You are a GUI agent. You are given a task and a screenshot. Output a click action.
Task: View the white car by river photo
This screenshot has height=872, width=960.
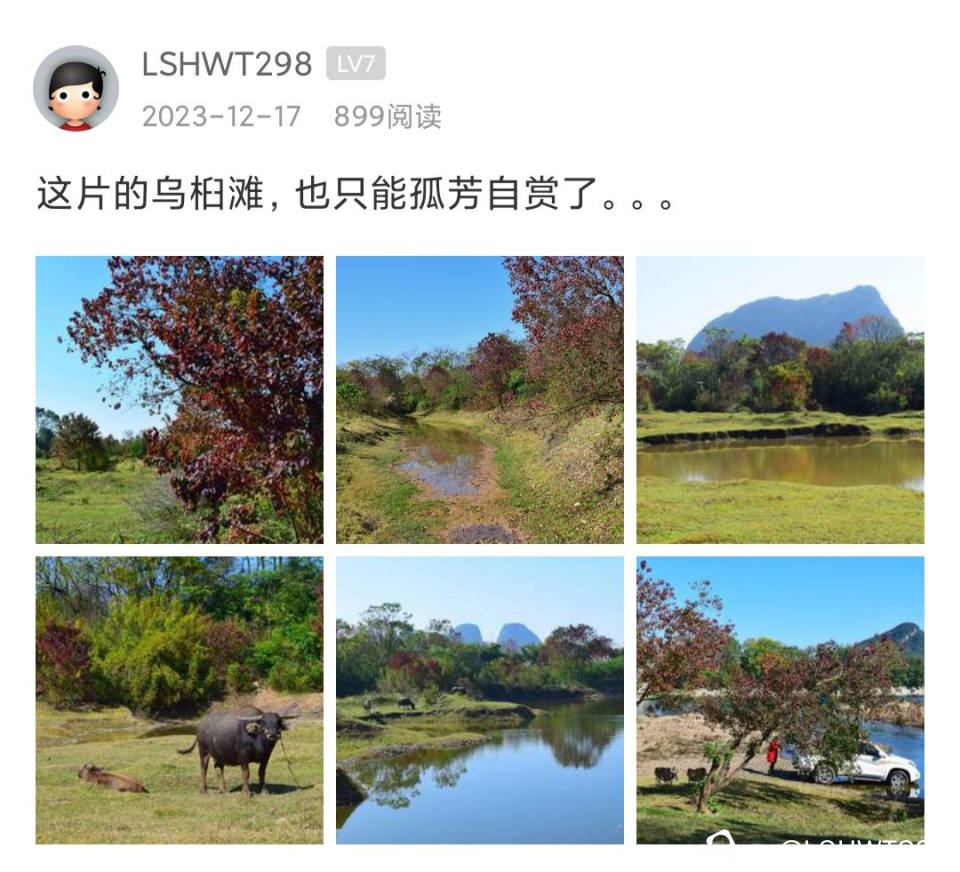click(780, 700)
